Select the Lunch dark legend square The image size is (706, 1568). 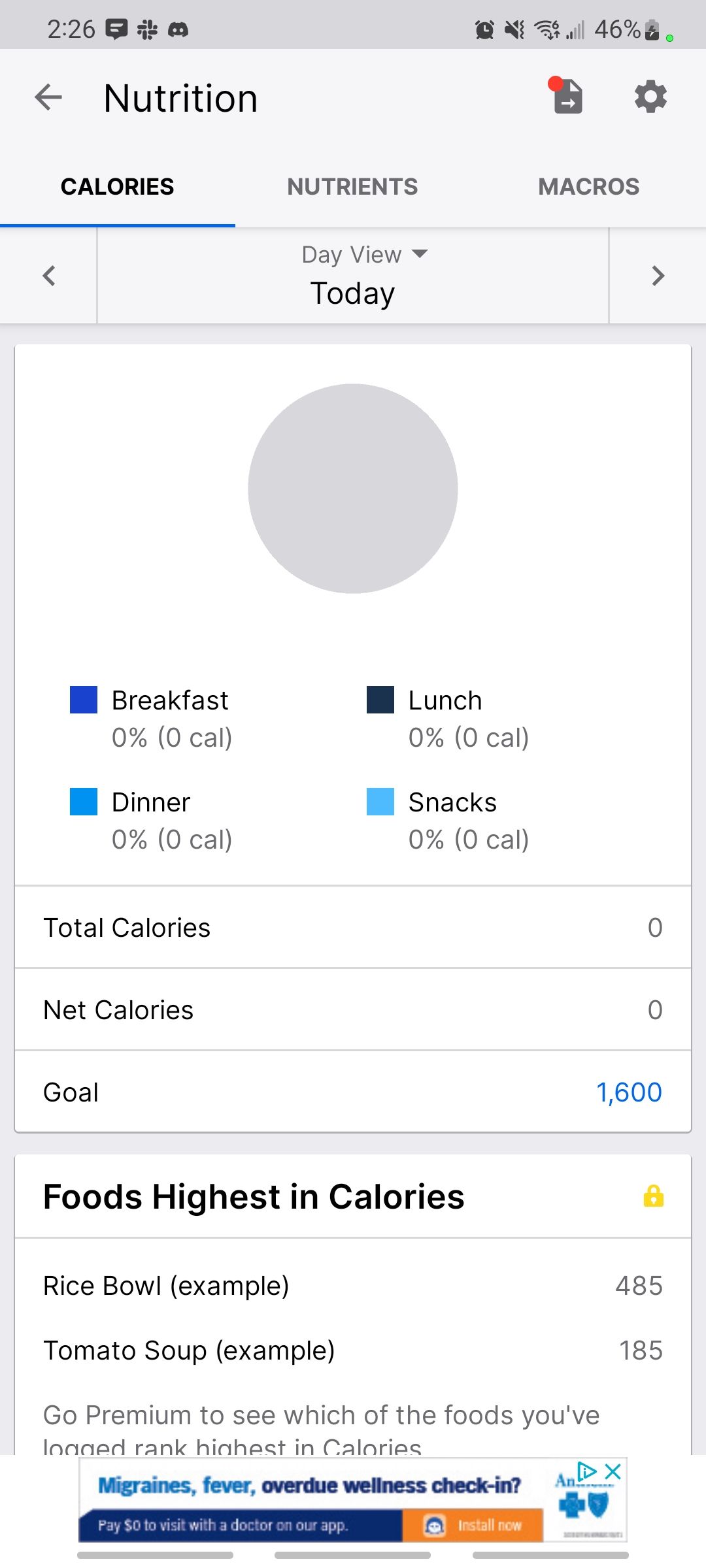379,698
